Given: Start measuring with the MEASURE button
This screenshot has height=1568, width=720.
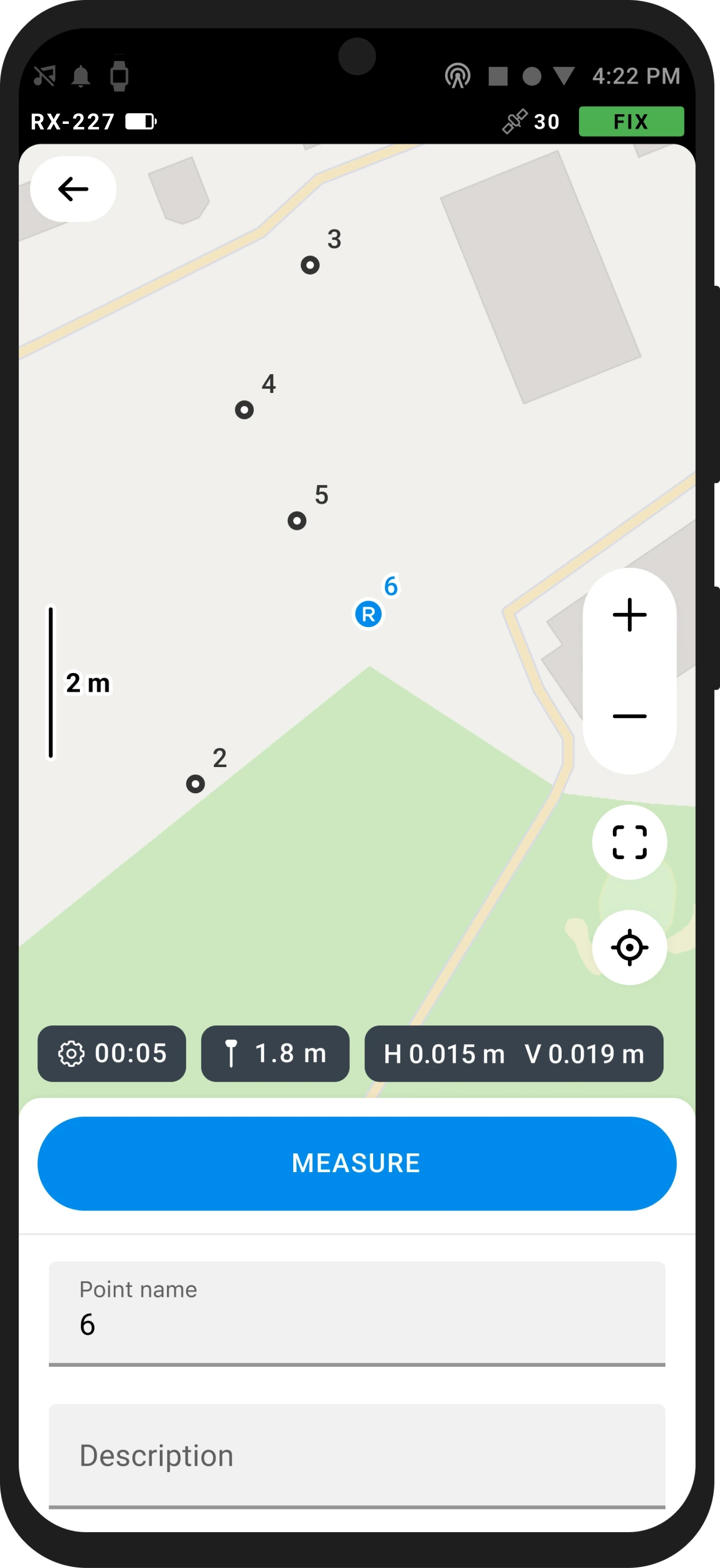Looking at the screenshot, I should click(x=356, y=1163).
